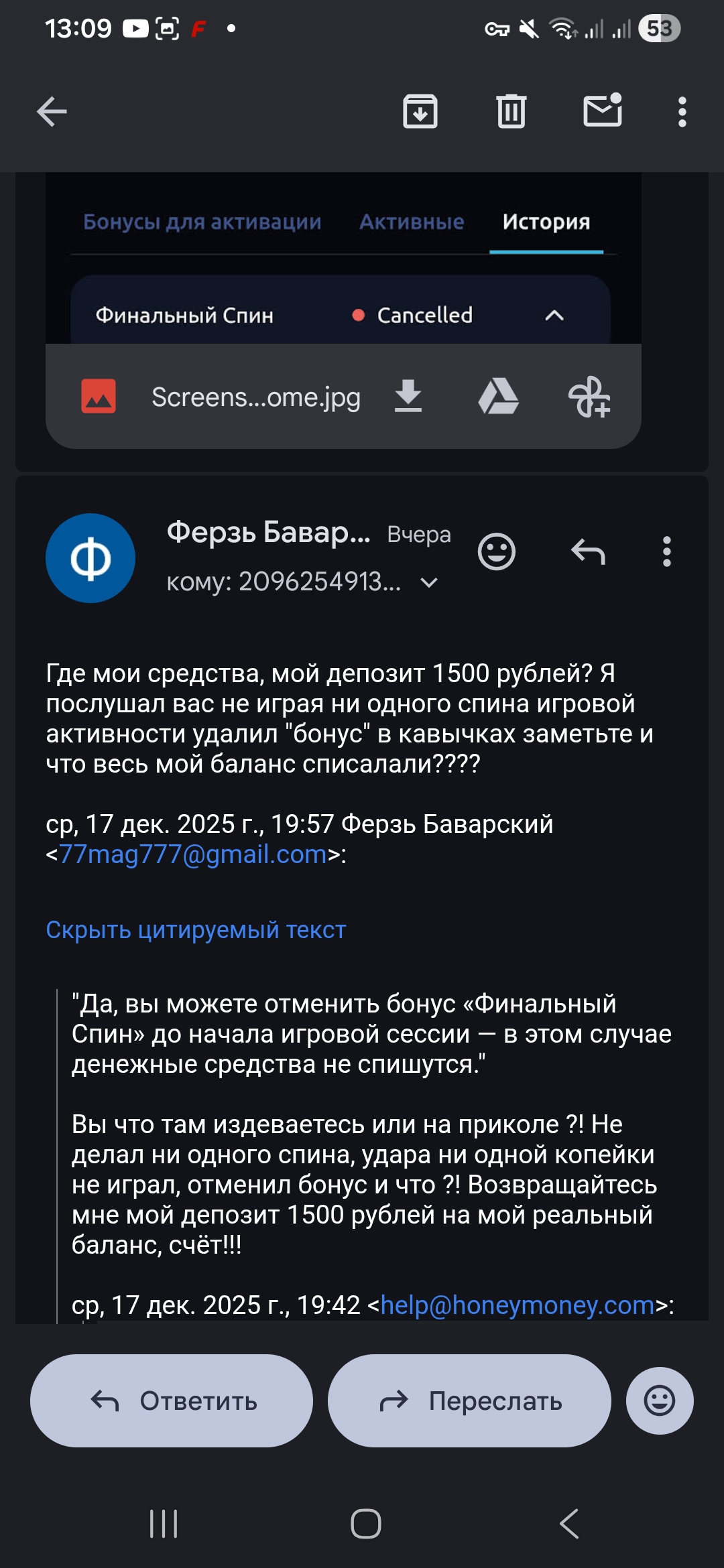Tap the Переслать button
Screen dimensions: 724x1568
pos(469,1400)
